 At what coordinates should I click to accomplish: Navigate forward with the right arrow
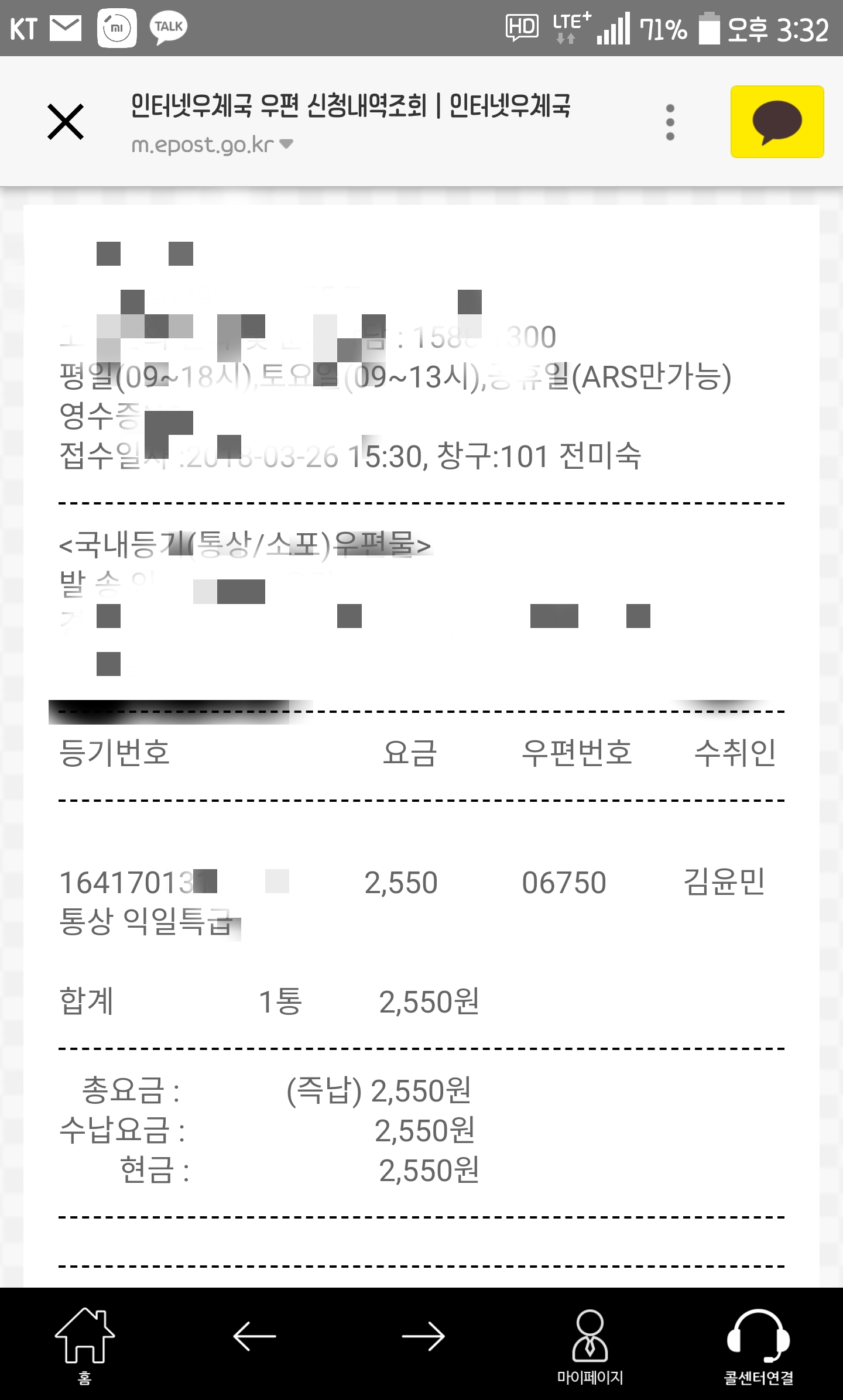click(x=423, y=1336)
